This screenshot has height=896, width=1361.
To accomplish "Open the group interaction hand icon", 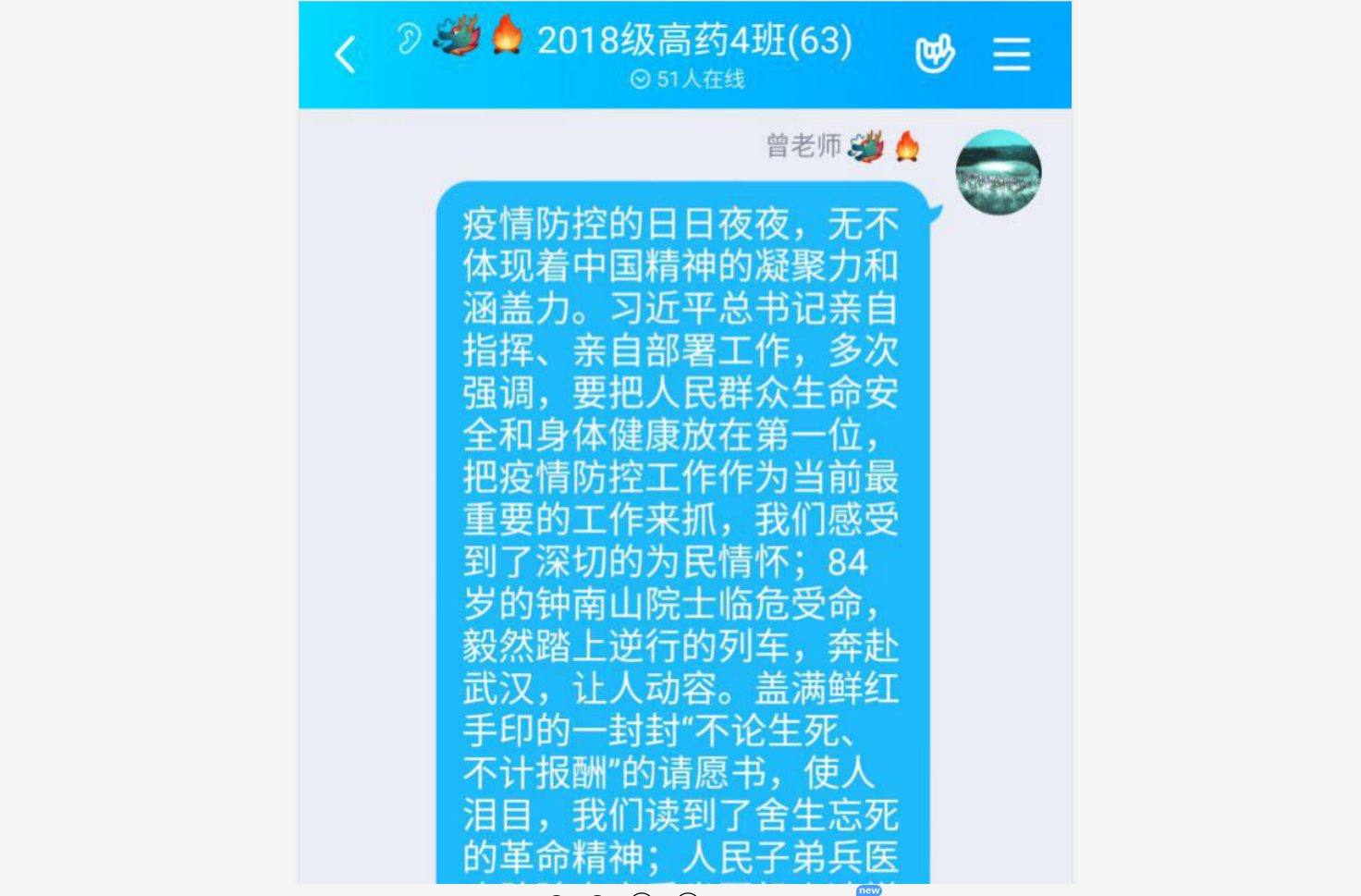I will 934,54.
